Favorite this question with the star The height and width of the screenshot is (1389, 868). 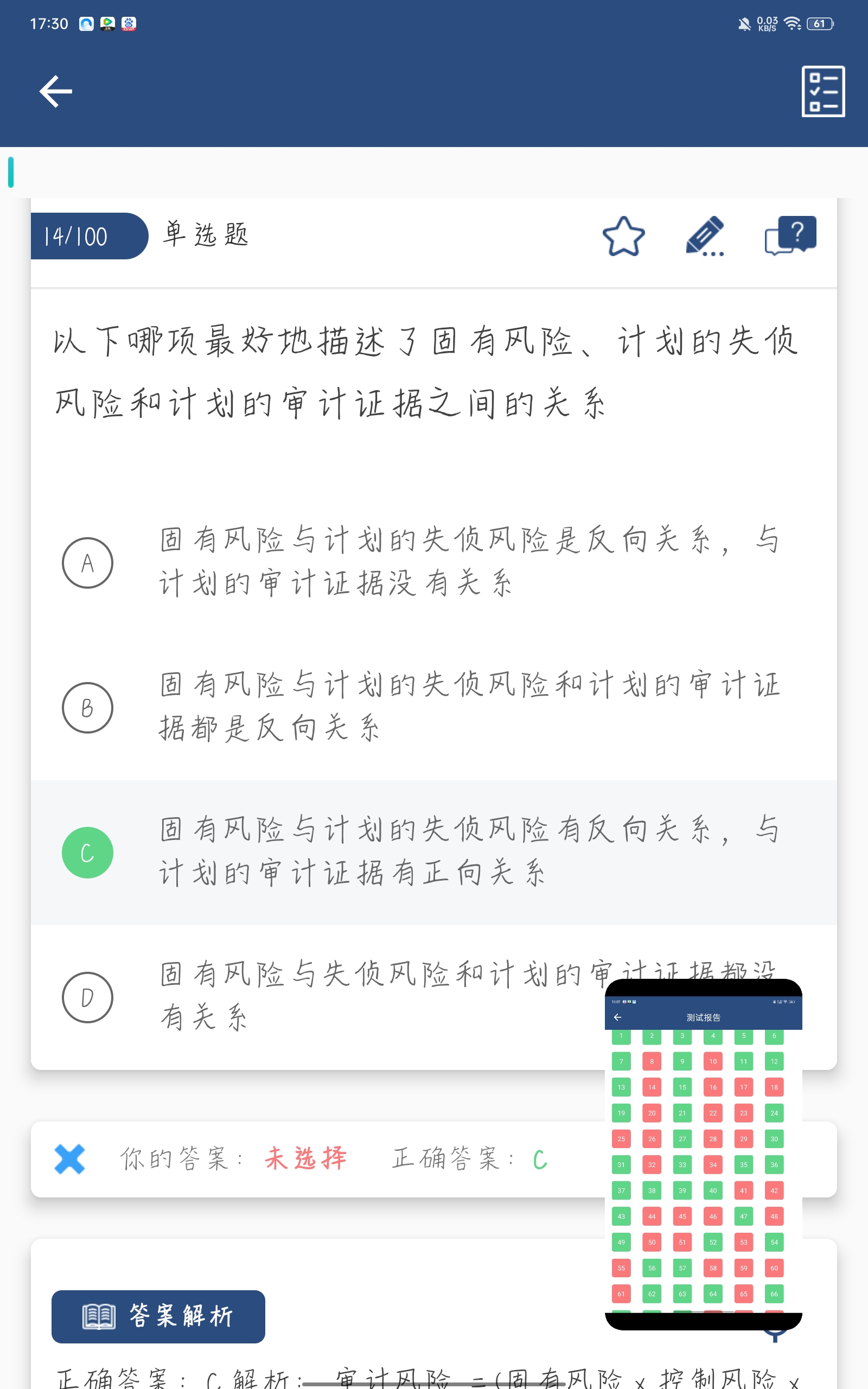(623, 237)
